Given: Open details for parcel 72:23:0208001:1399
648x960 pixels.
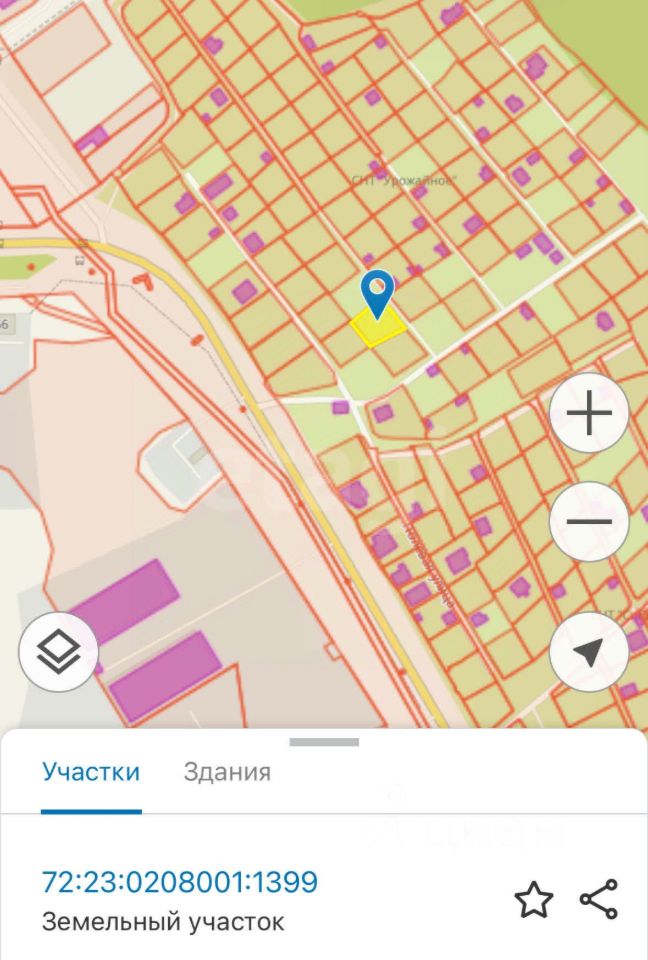Looking at the screenshot, I should pyautogui.click(x=180, y=882).
